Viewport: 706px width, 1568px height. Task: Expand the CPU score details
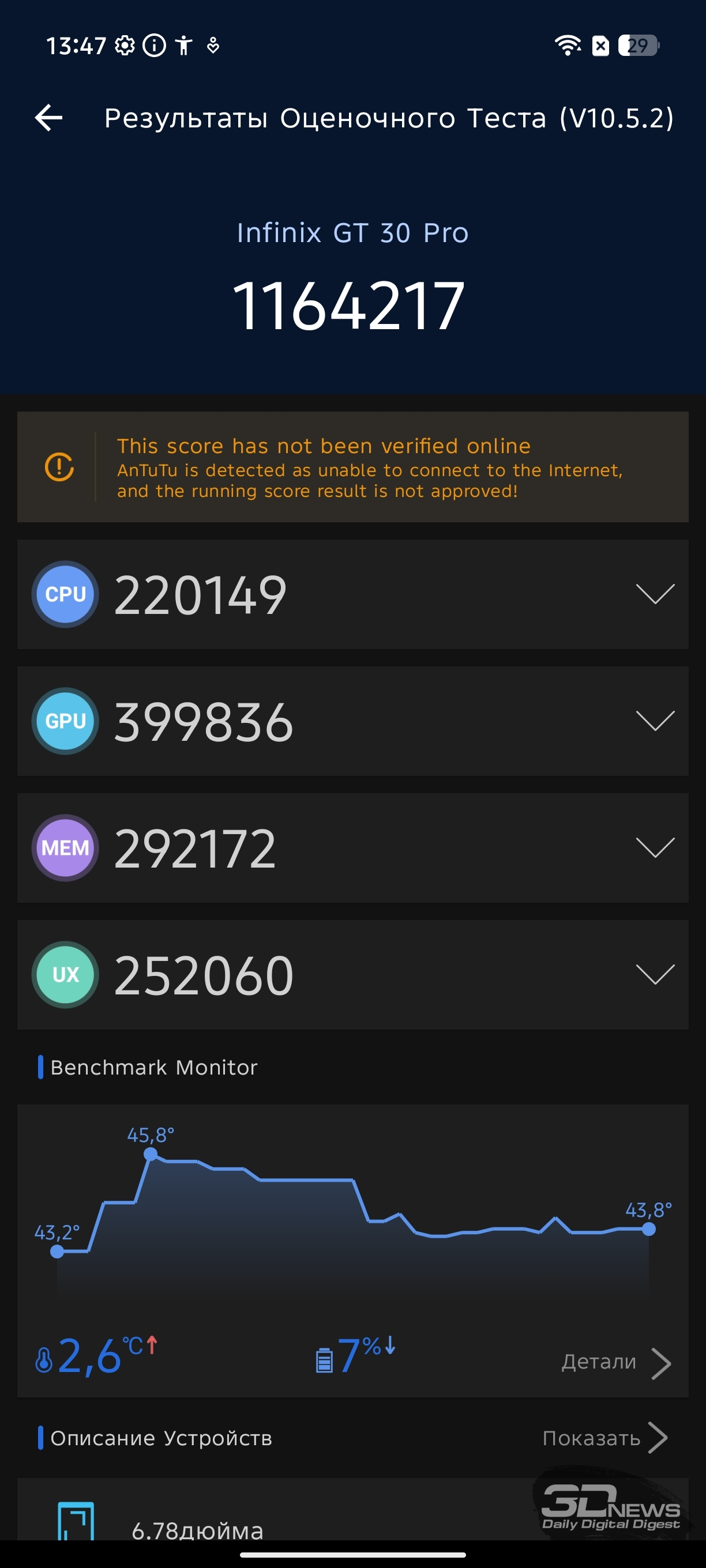coord(352,594)
